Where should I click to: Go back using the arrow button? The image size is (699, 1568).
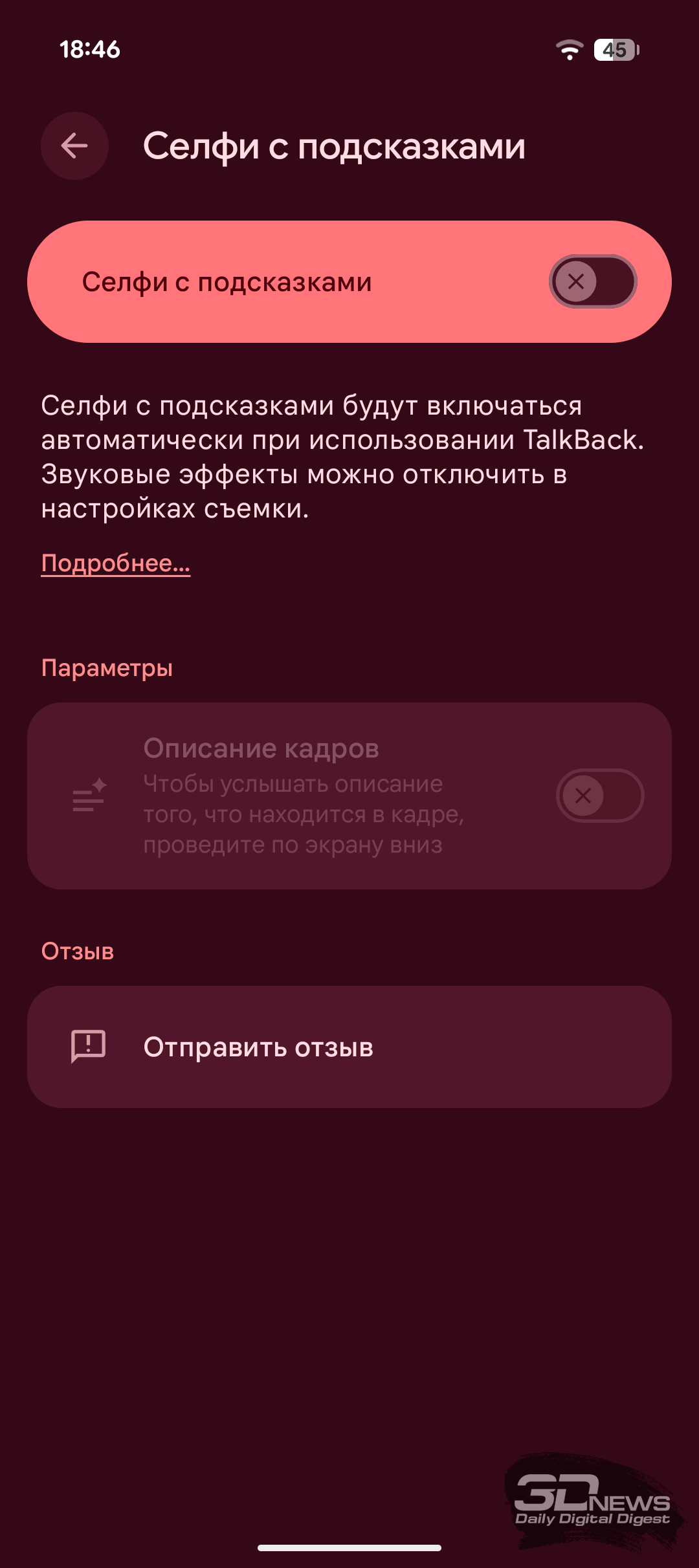coord(74,146)
